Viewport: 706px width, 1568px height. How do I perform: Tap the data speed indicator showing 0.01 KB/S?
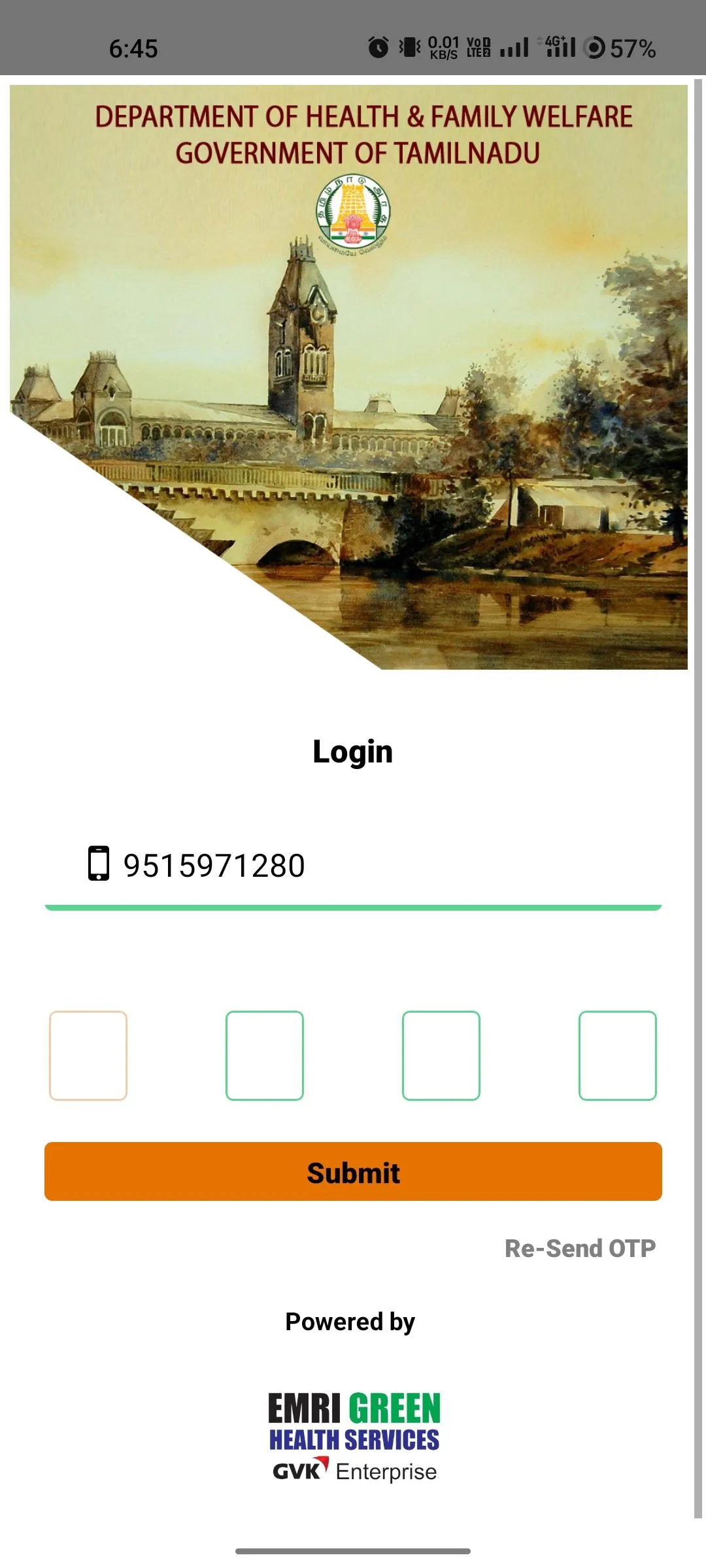pos(444,47)
